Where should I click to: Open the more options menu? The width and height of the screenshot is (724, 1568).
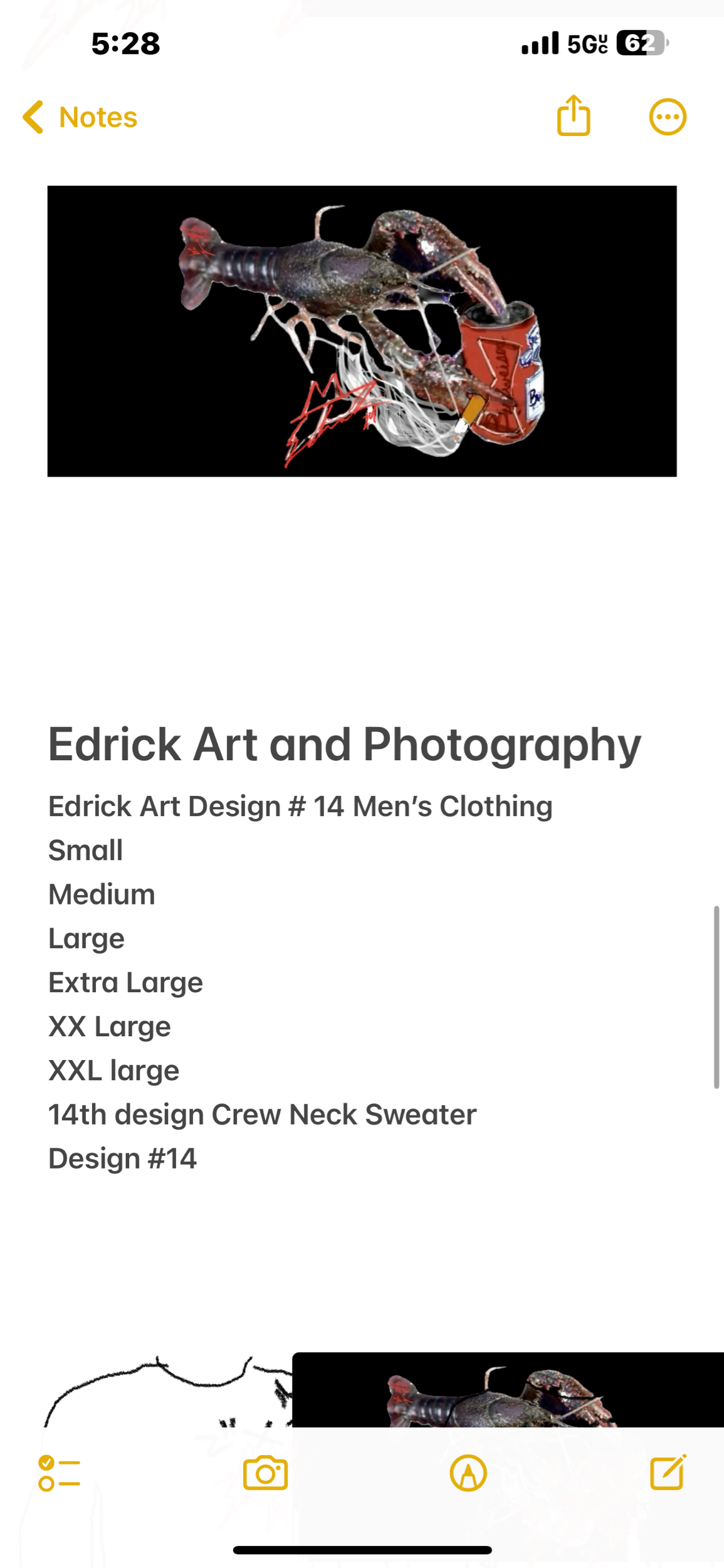click(x=667, y=117)
